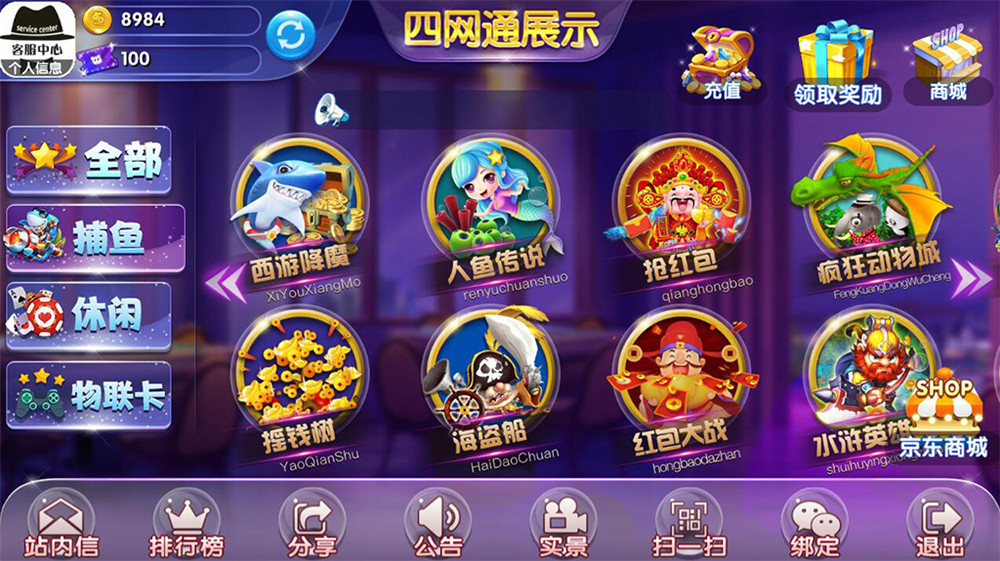Open the 商城 shop
Viewport: 1000px width, 561px height.
pos(948,64)
